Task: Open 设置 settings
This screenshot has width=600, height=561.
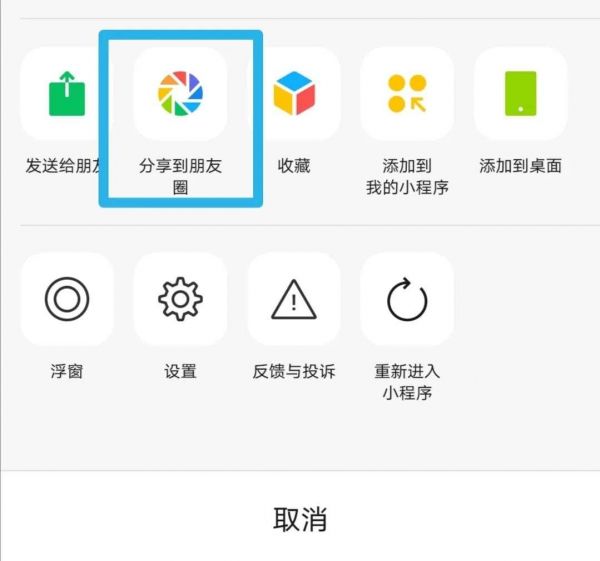Action: tap(180, 299)
